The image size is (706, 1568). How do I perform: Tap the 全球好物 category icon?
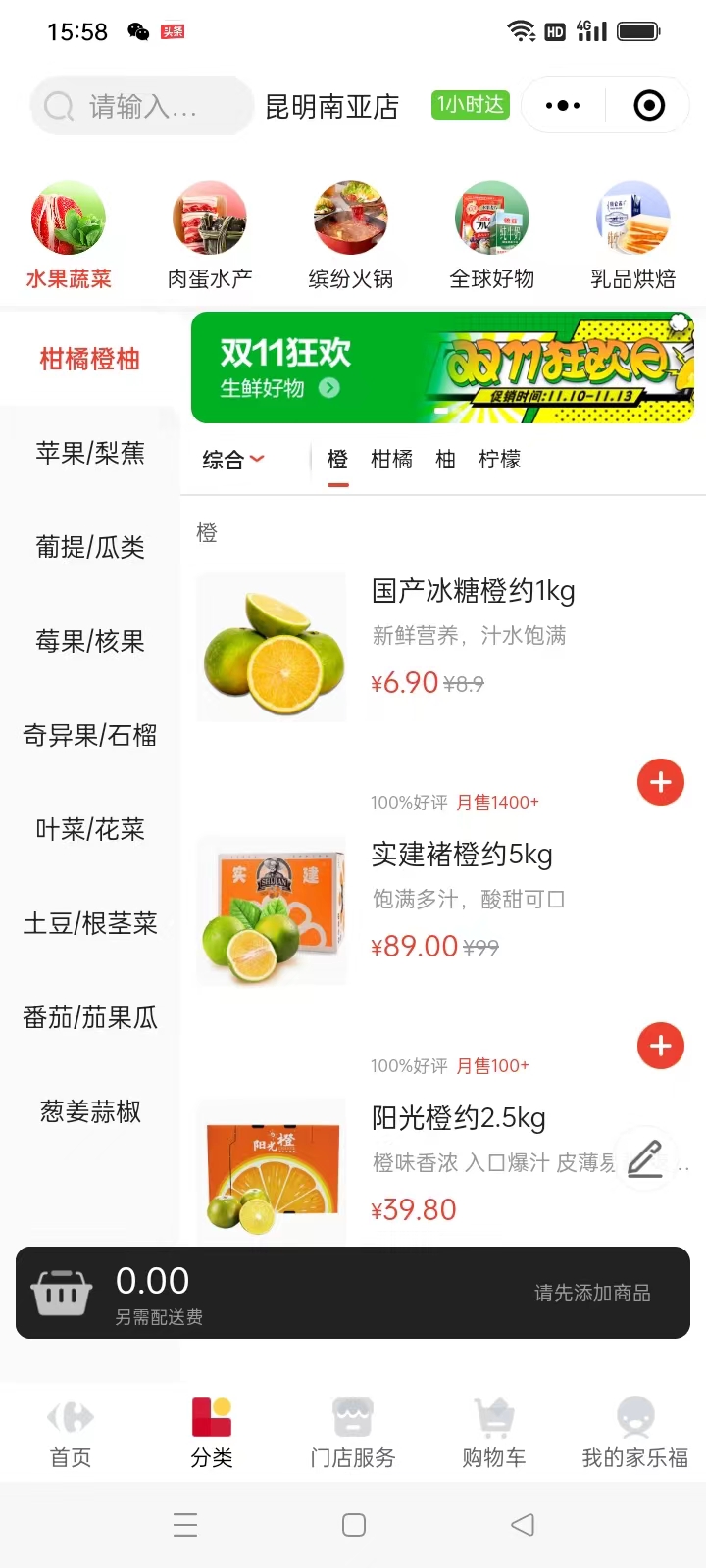pyautogui.click(x=491, y=218)
